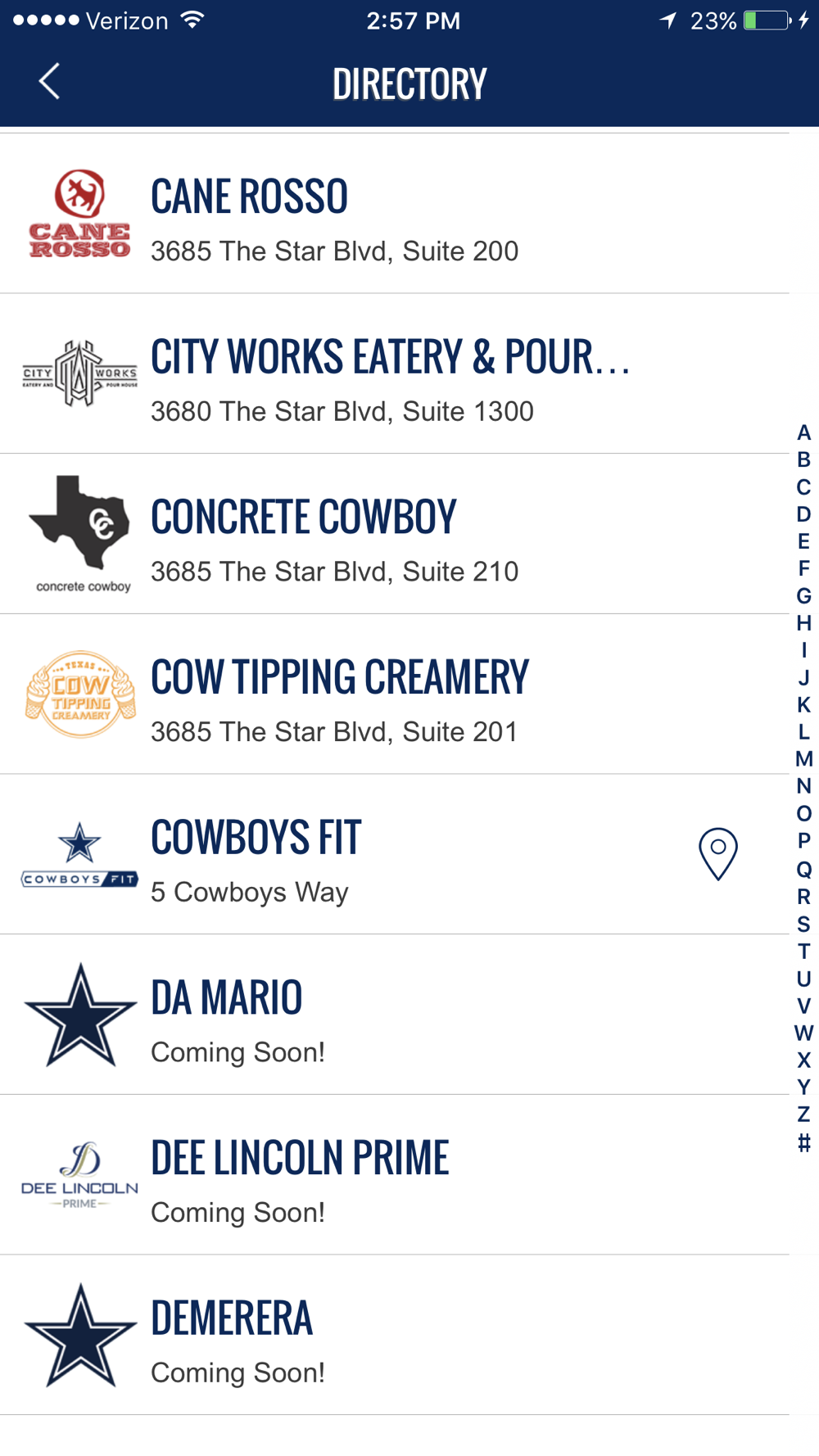View Dee Lincoln Prime listing

(x=395, y=1175)
